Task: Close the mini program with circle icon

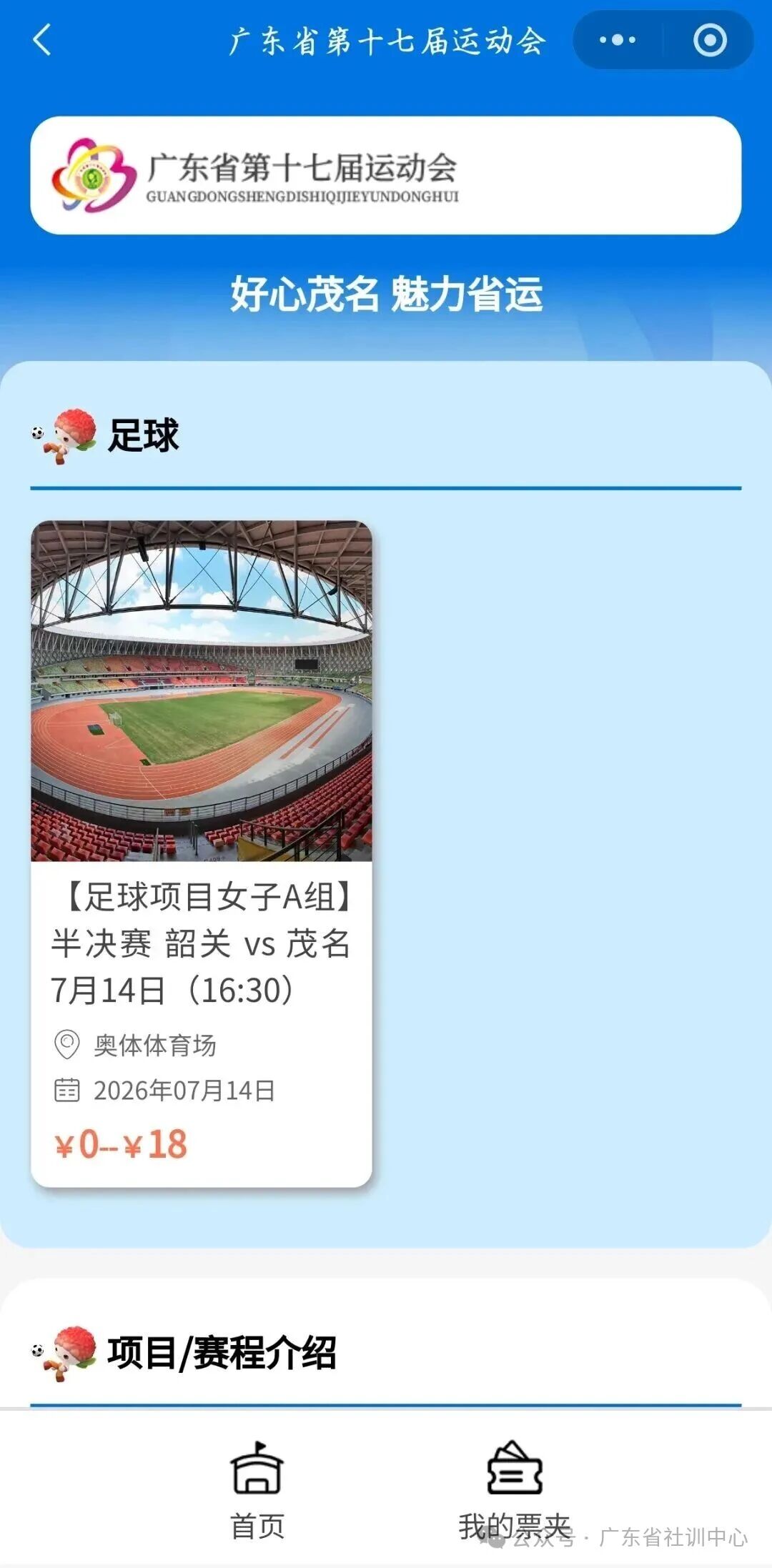Action: click(x=710, y=40)
